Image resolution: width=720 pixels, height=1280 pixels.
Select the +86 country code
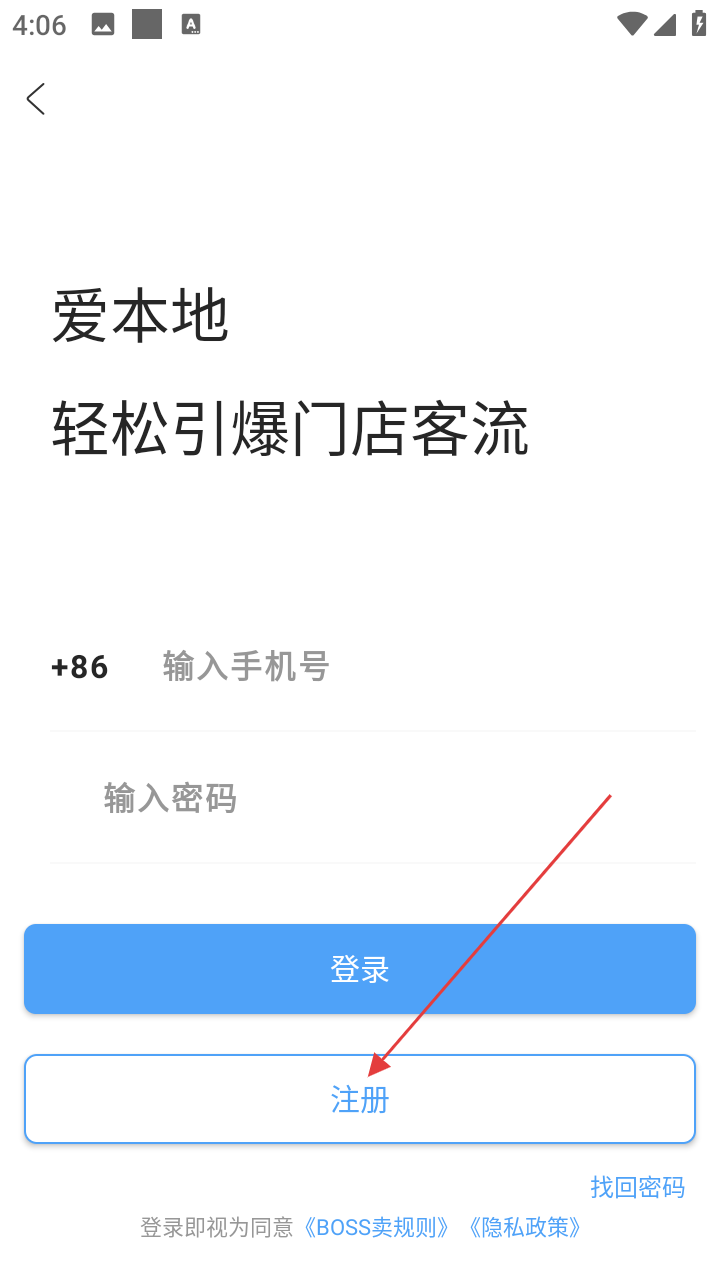coord(80,667)
